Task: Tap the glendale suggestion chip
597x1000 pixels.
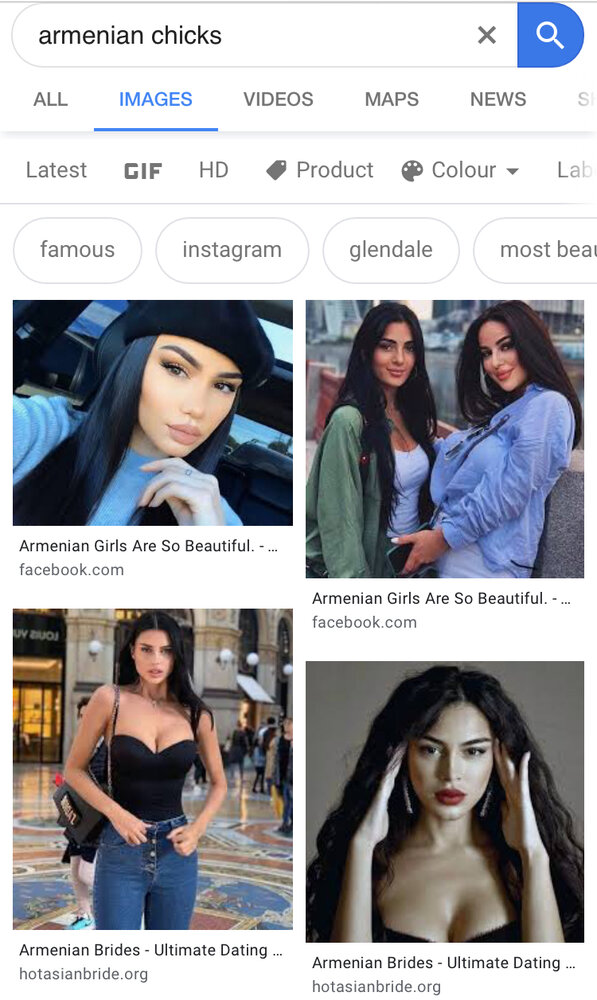Action: click(391, 250)
